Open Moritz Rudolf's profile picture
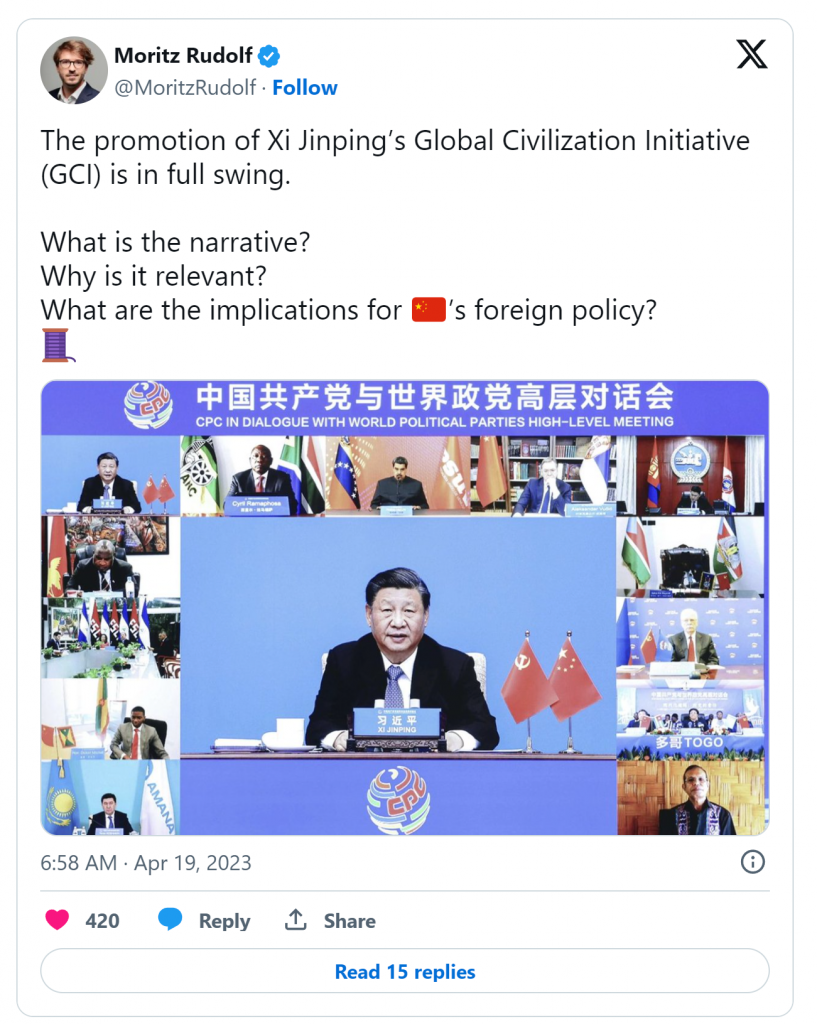 (x=74, y=71)
